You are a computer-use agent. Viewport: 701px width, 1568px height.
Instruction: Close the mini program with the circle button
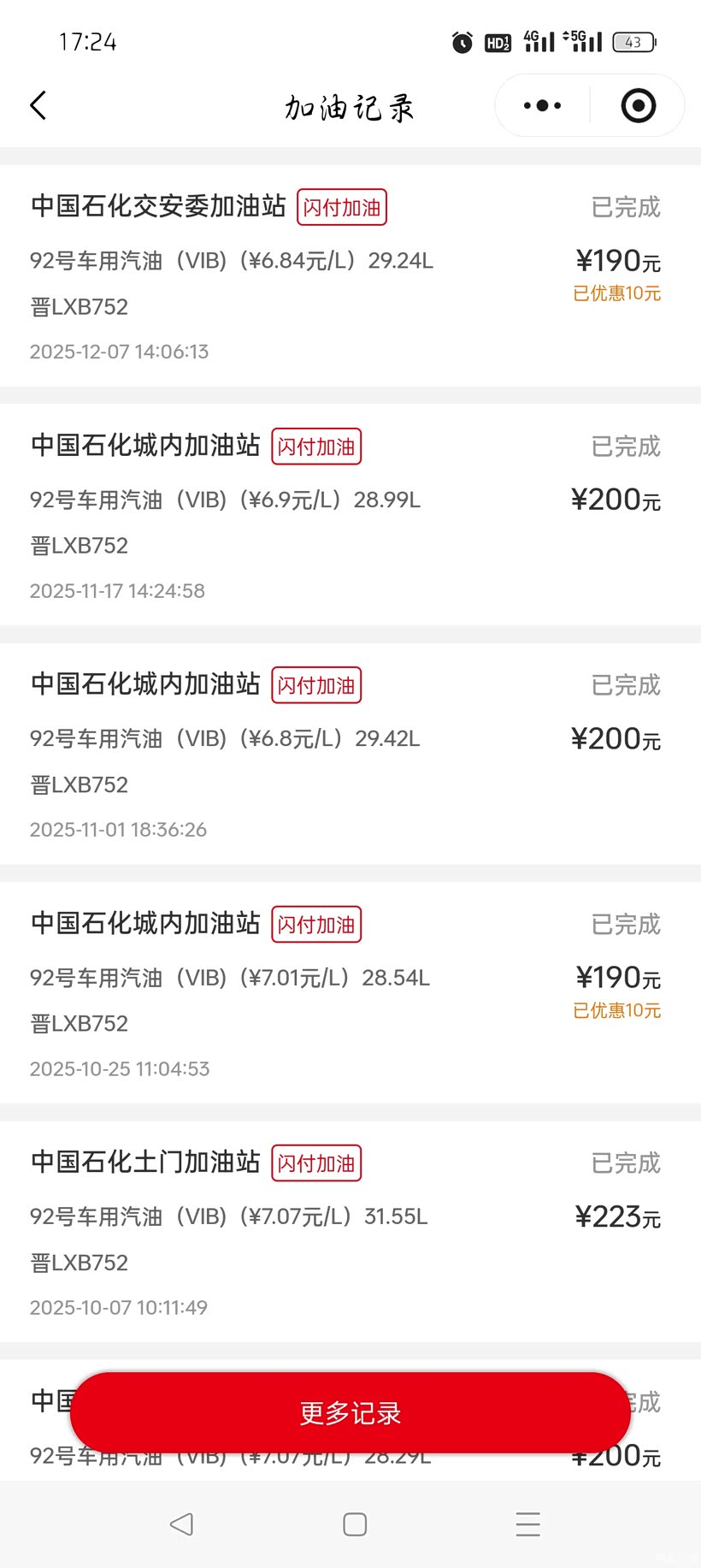pos(638,106)
